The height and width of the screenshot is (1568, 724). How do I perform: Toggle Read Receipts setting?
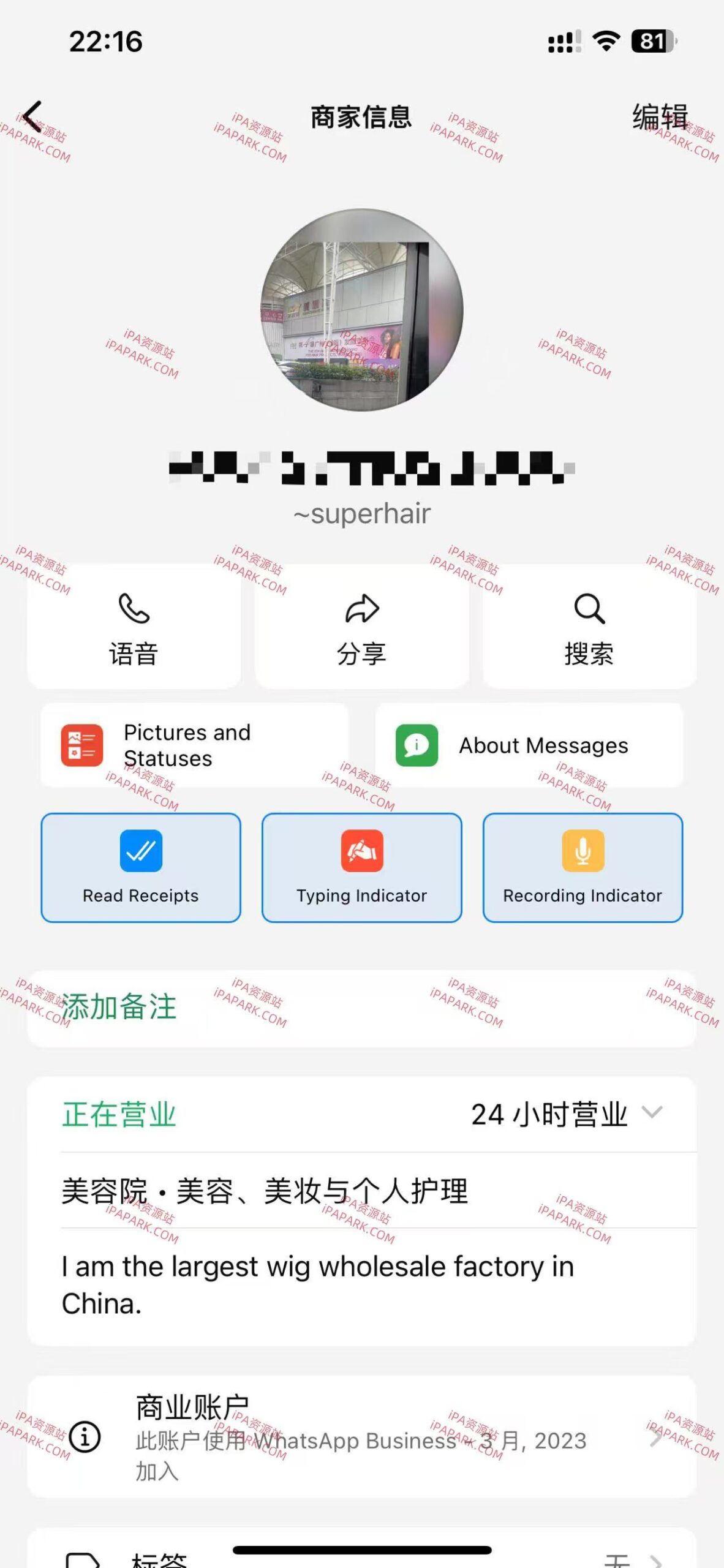pos(140,867)
